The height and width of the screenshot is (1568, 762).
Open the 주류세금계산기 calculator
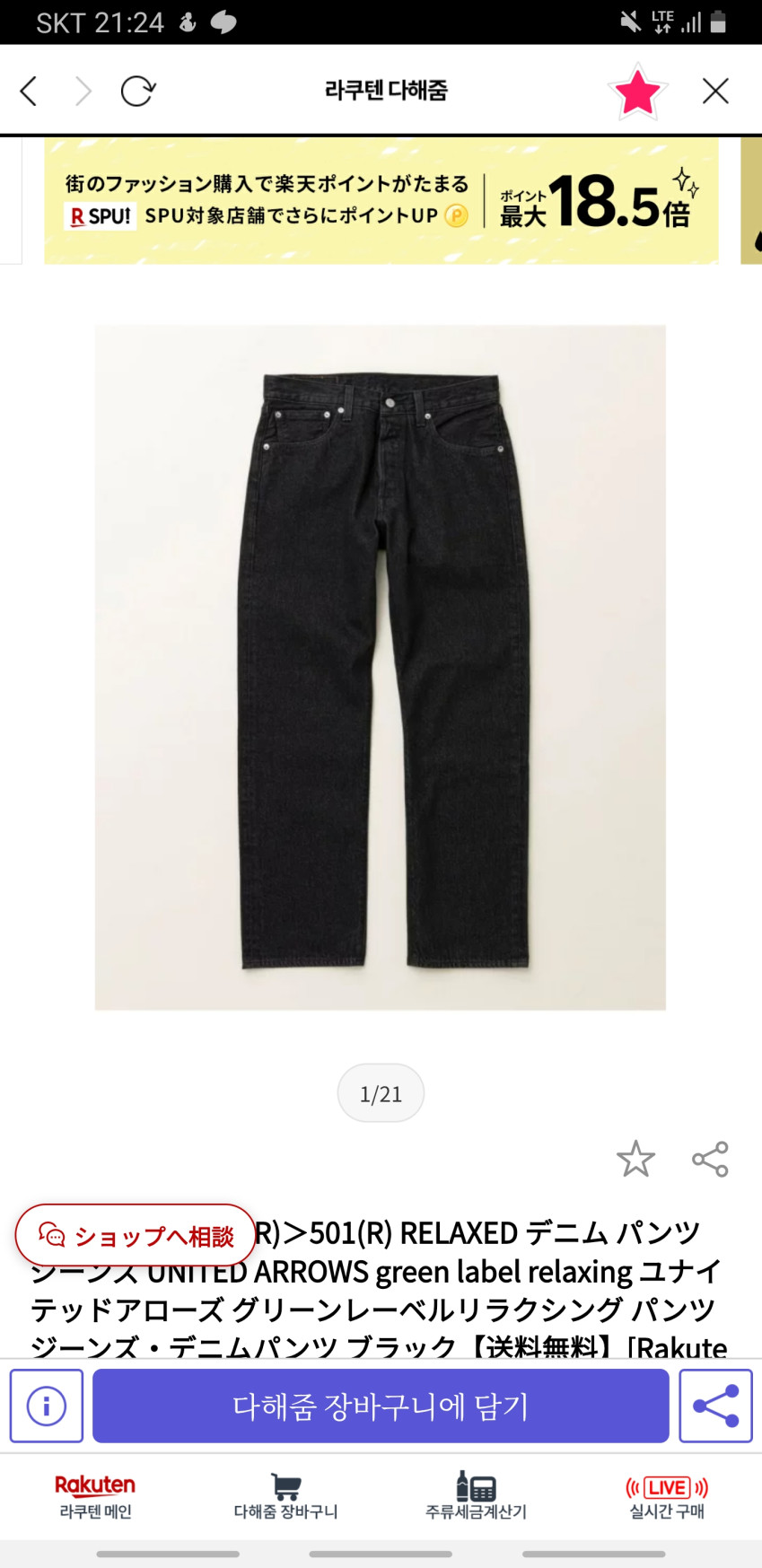[476, 1496]
